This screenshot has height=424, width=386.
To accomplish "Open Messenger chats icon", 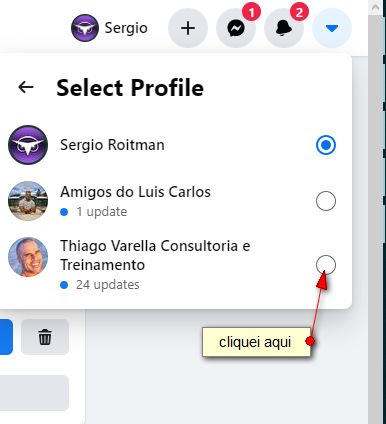I will coord(236,28).
